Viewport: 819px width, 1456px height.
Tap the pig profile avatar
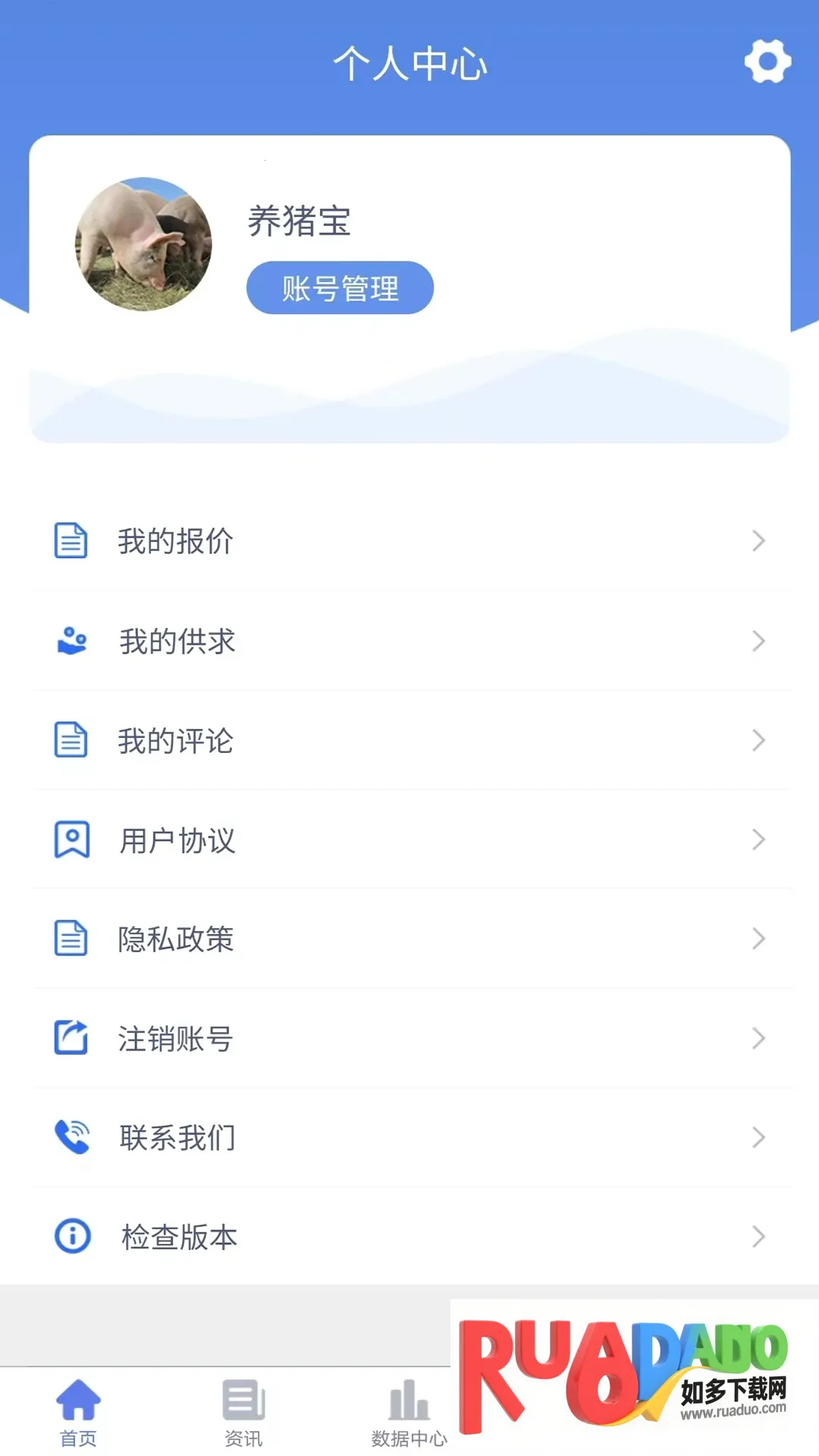tap(143, 244)
